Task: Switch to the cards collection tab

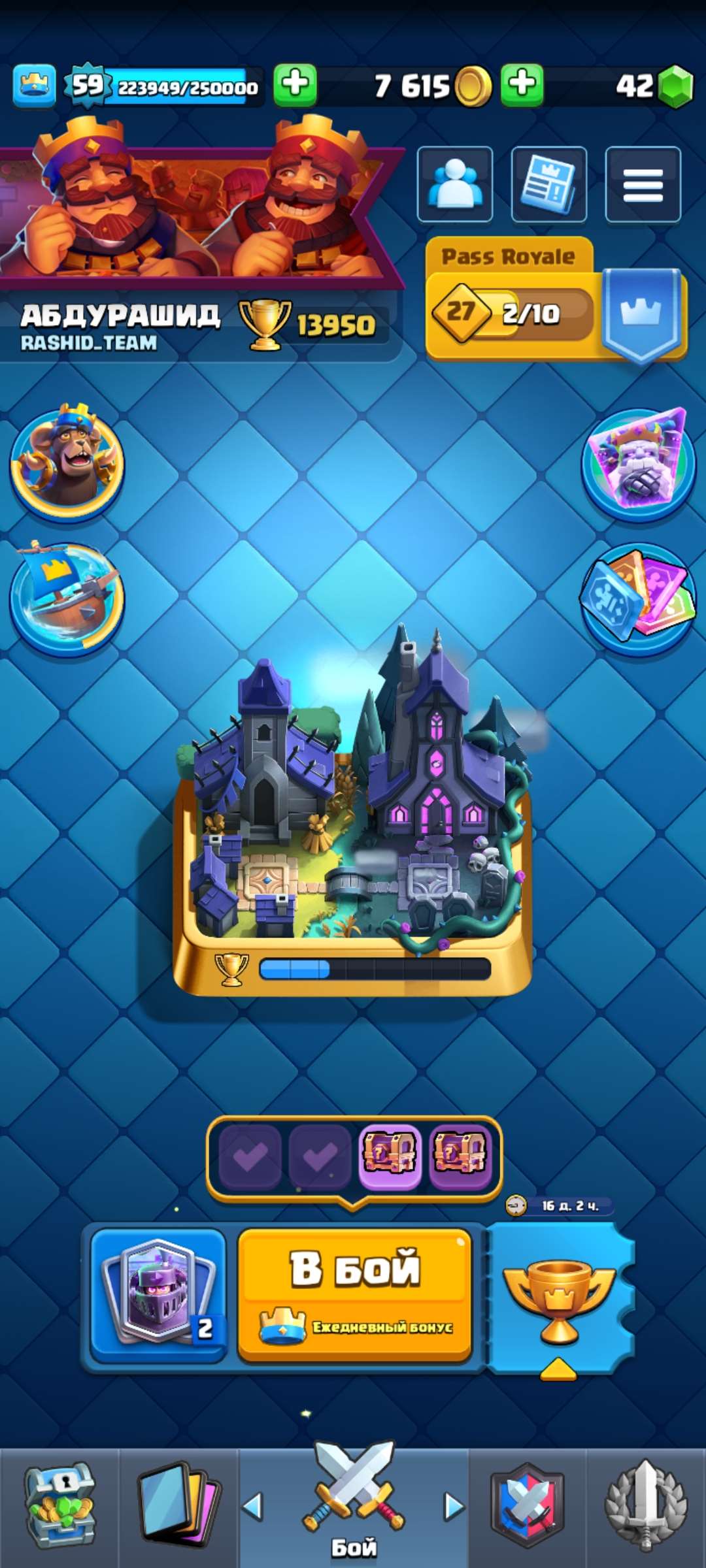Action: (178, 1506)
